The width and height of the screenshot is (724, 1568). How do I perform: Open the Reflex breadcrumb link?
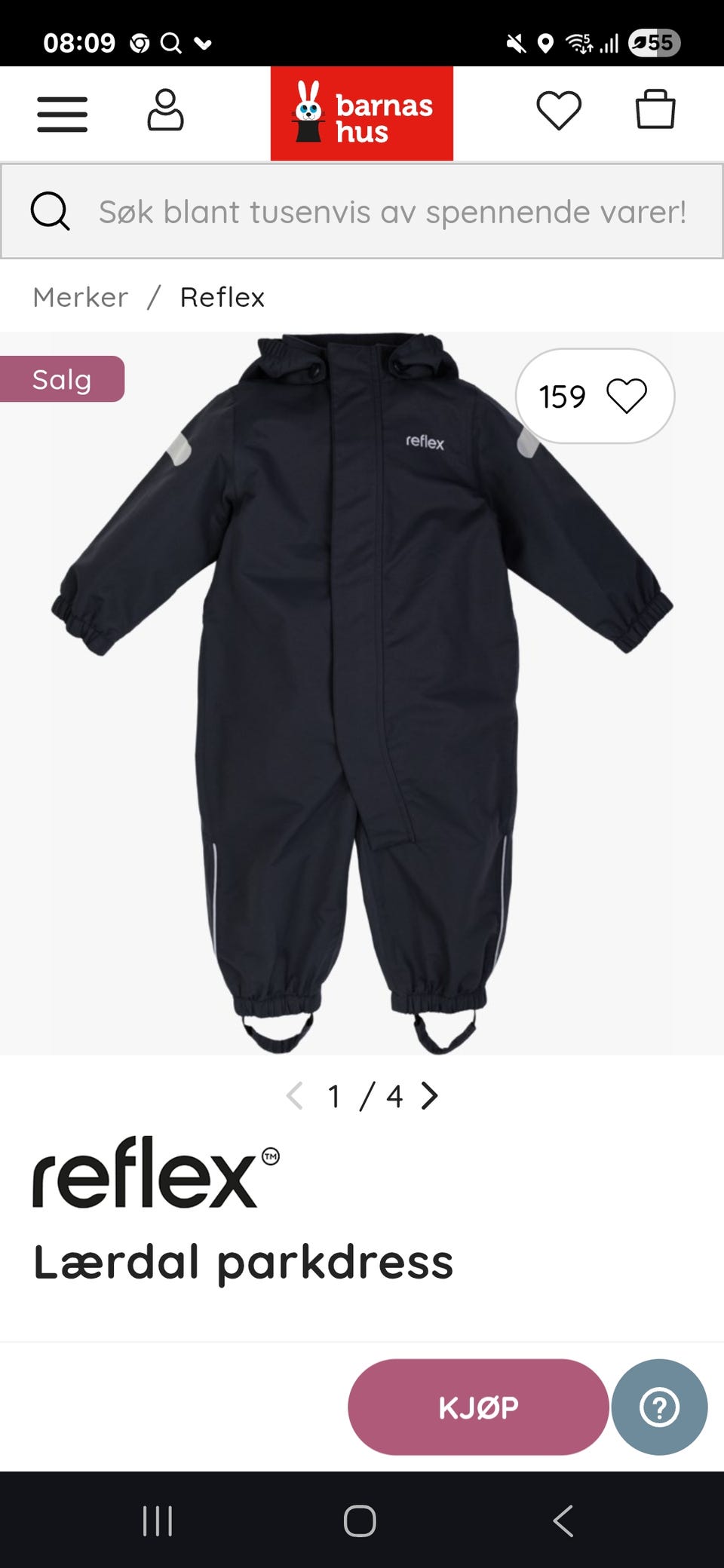click(222, 298)
